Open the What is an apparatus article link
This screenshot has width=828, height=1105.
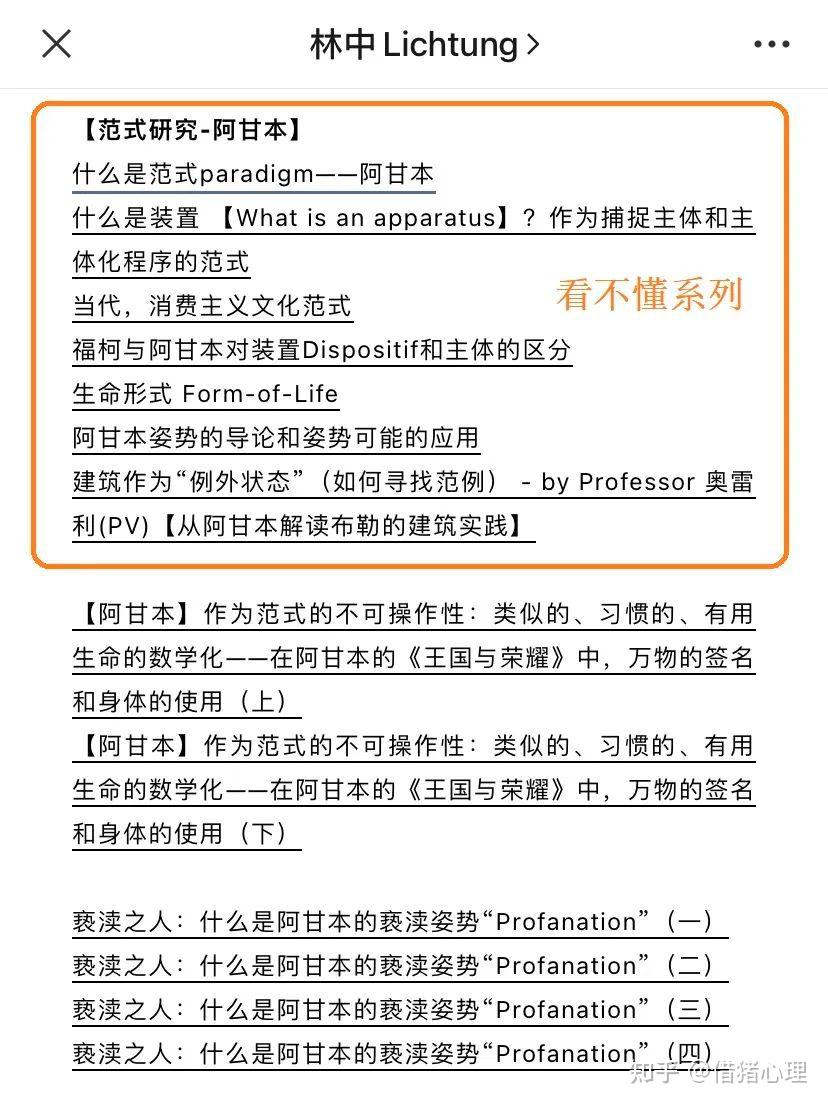(414, 240)
